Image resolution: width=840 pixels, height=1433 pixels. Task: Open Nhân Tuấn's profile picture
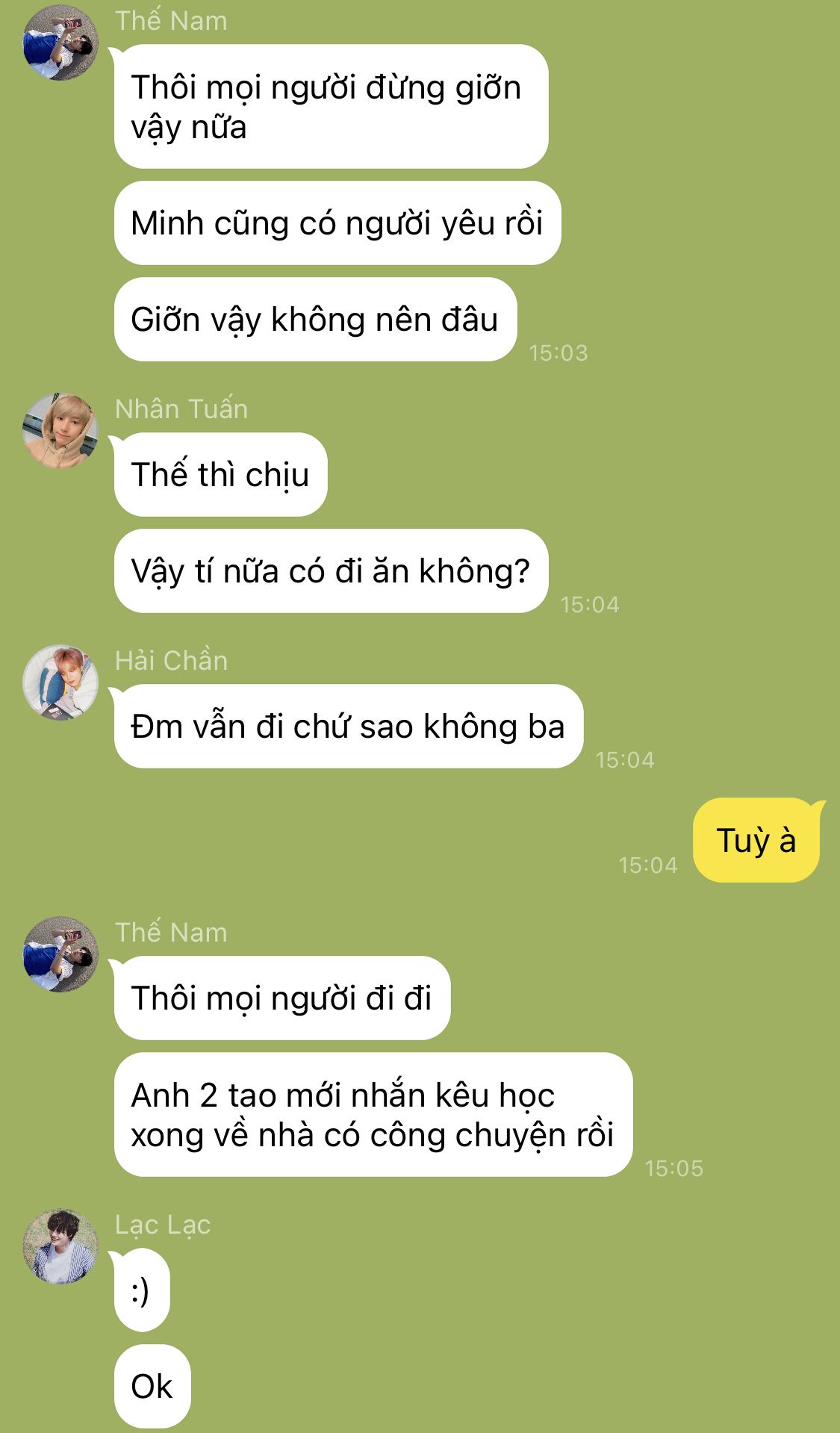point(60,431)
